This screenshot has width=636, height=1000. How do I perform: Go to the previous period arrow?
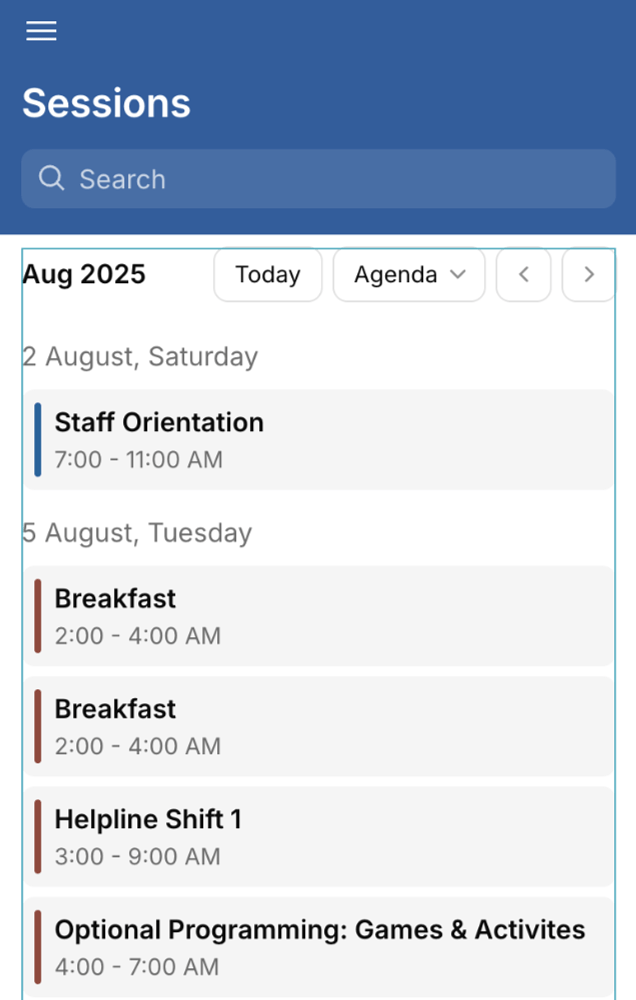[524, 275]
